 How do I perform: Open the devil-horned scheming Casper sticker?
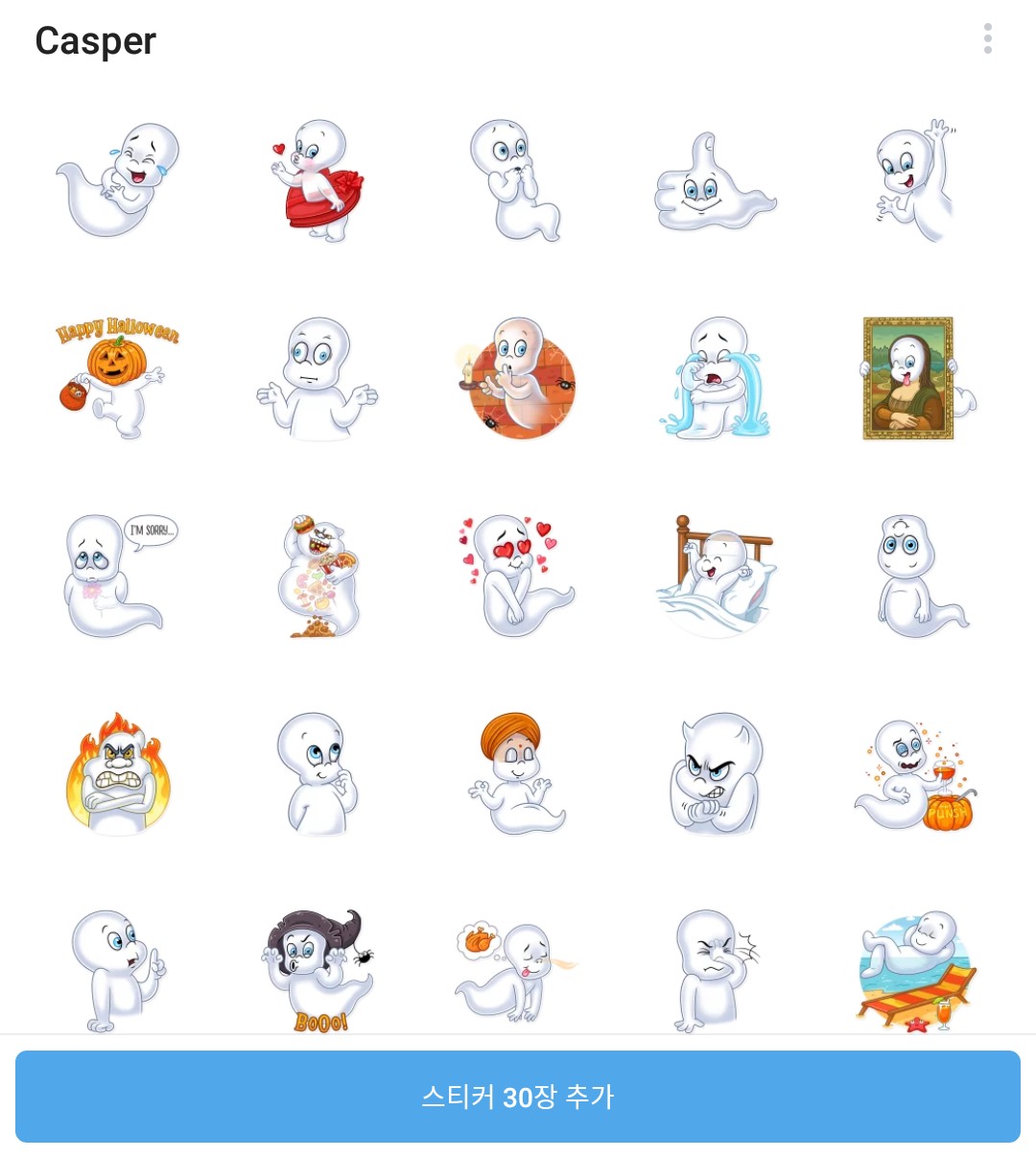tap(715, 773)
